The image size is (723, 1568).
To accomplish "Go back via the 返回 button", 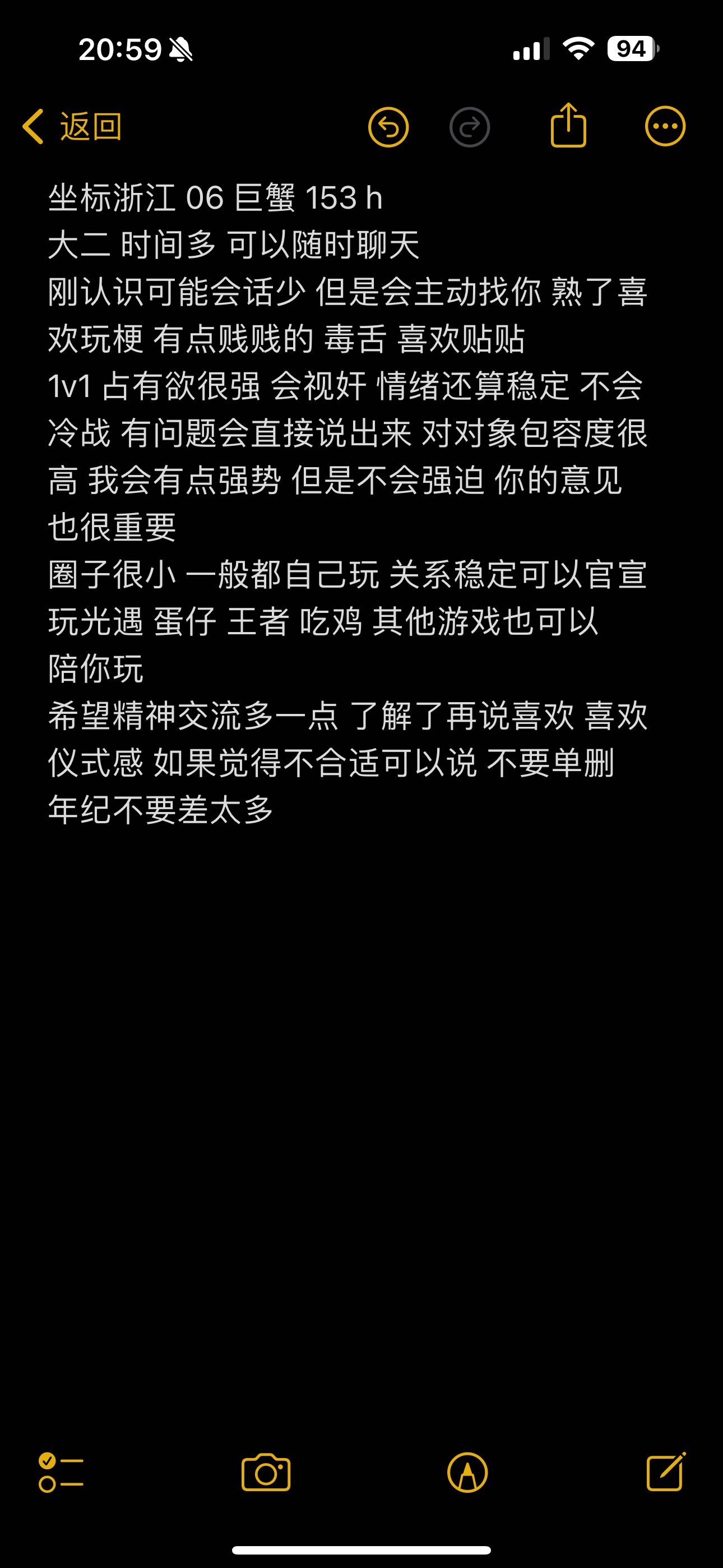I will [x=72, y=127].
